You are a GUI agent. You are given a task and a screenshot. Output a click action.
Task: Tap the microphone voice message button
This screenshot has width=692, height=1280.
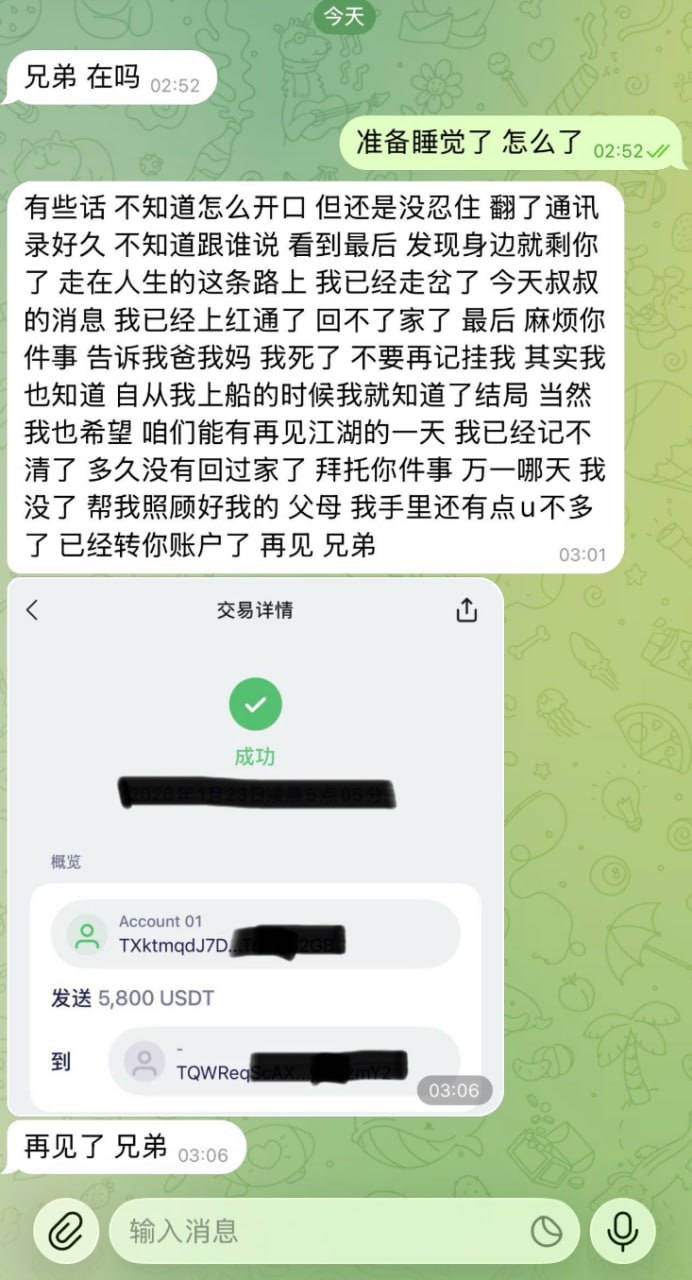click(623, 1230)
